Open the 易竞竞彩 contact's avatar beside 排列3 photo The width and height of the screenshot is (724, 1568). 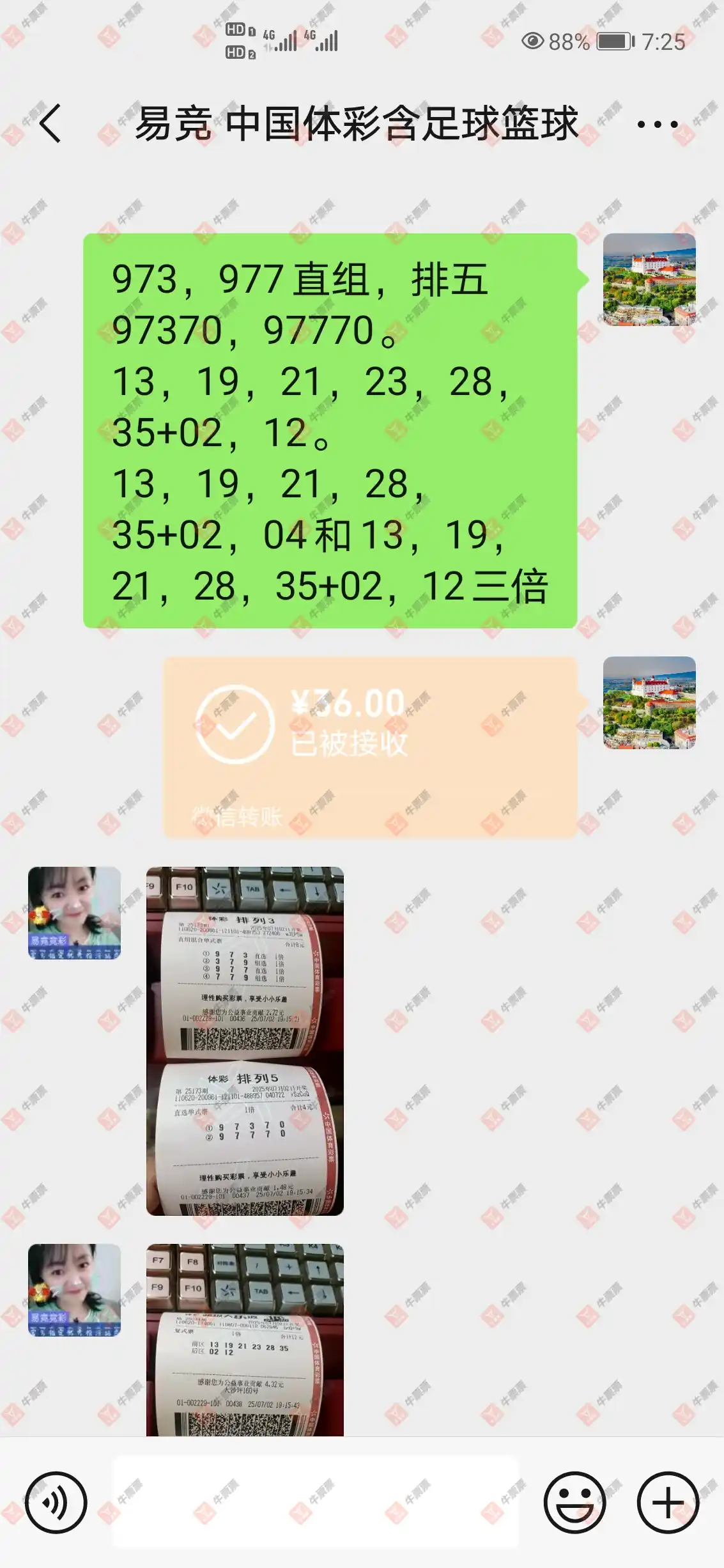click(74, 913)
